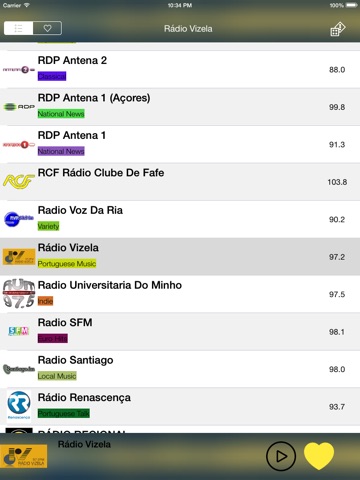Choose the RDP Antena 1 91.3 station
The image size is (360, 480).
click(x=180, y=144)
